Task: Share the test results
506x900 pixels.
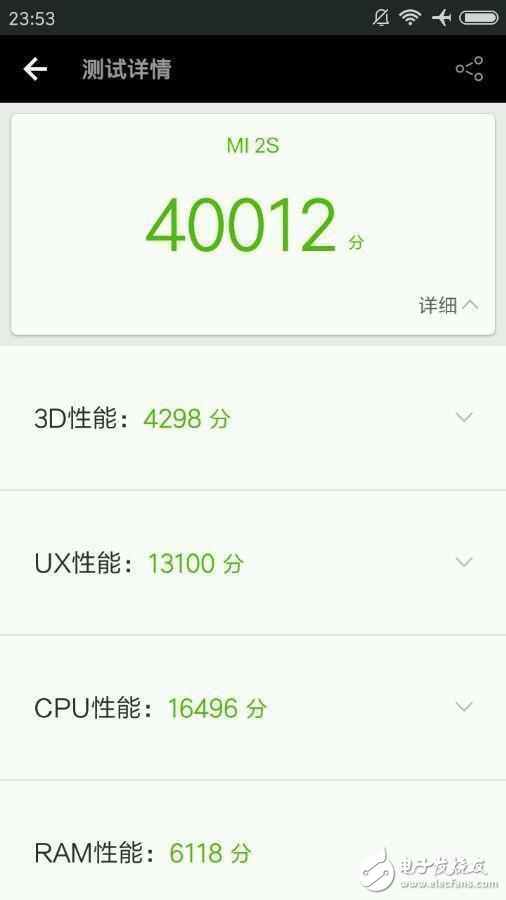Action: 469,69
